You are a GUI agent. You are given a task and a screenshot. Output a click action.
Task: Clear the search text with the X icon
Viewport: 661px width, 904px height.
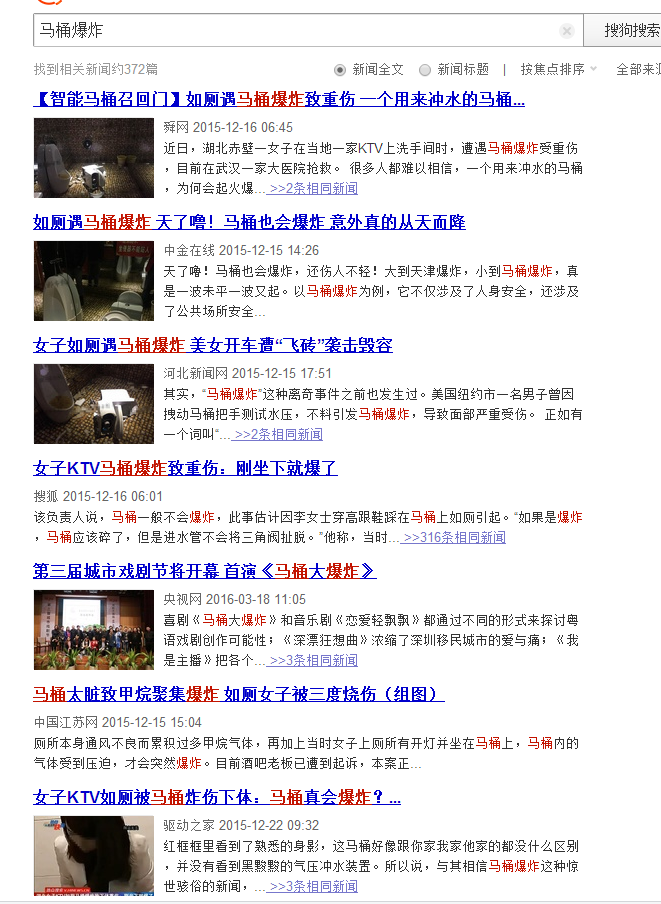pyautogui.click(x=567, y=31)
